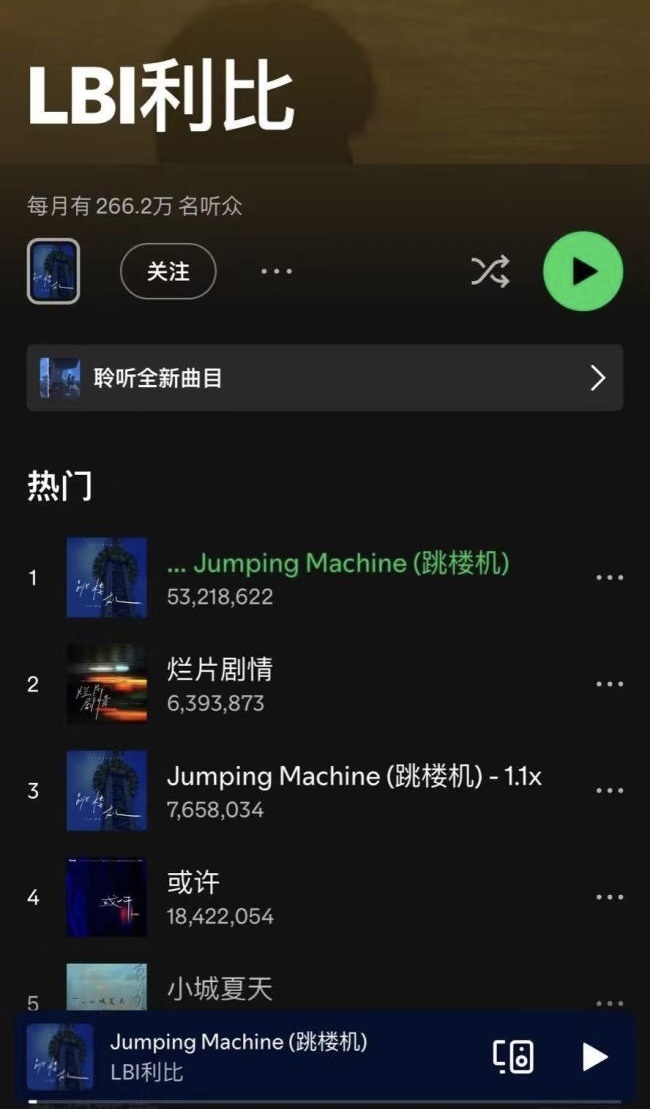Play the top track Jumping Machine (跳楼机)

340,578
